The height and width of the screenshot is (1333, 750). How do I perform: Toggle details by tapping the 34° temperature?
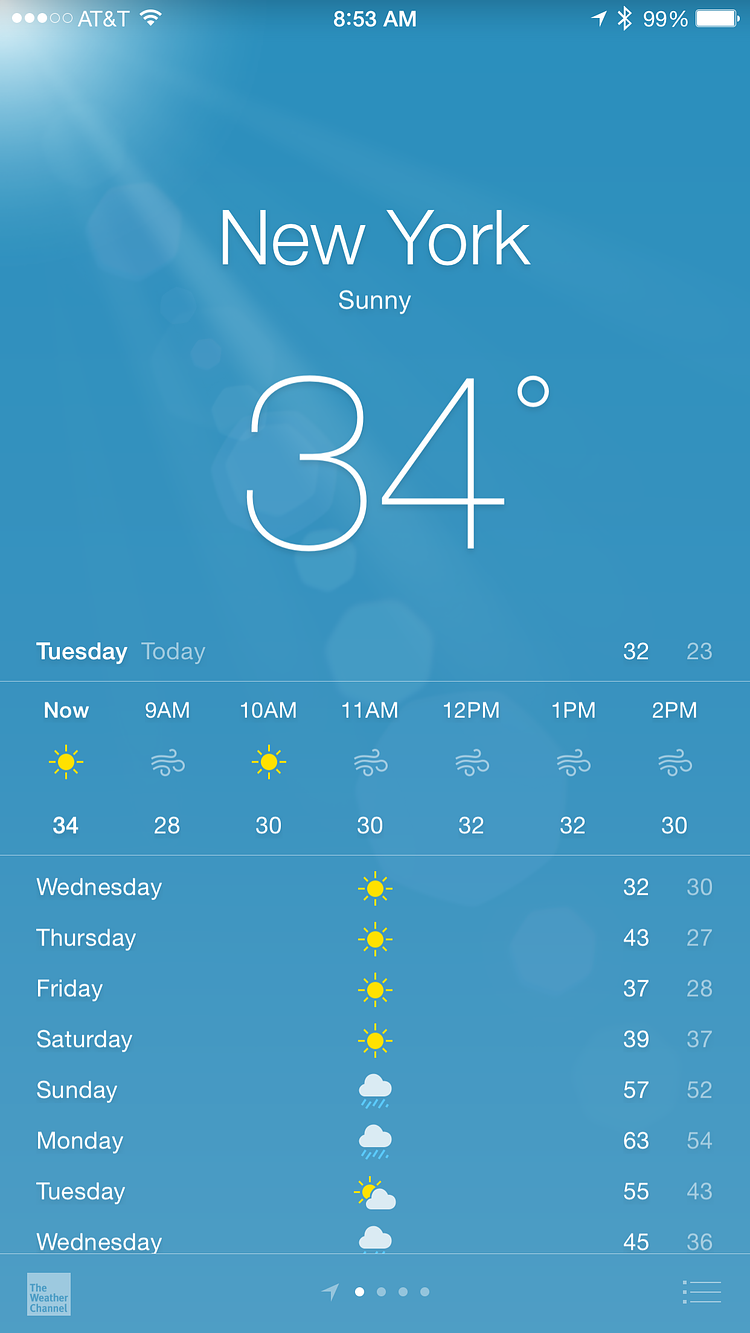pos(395,462)
